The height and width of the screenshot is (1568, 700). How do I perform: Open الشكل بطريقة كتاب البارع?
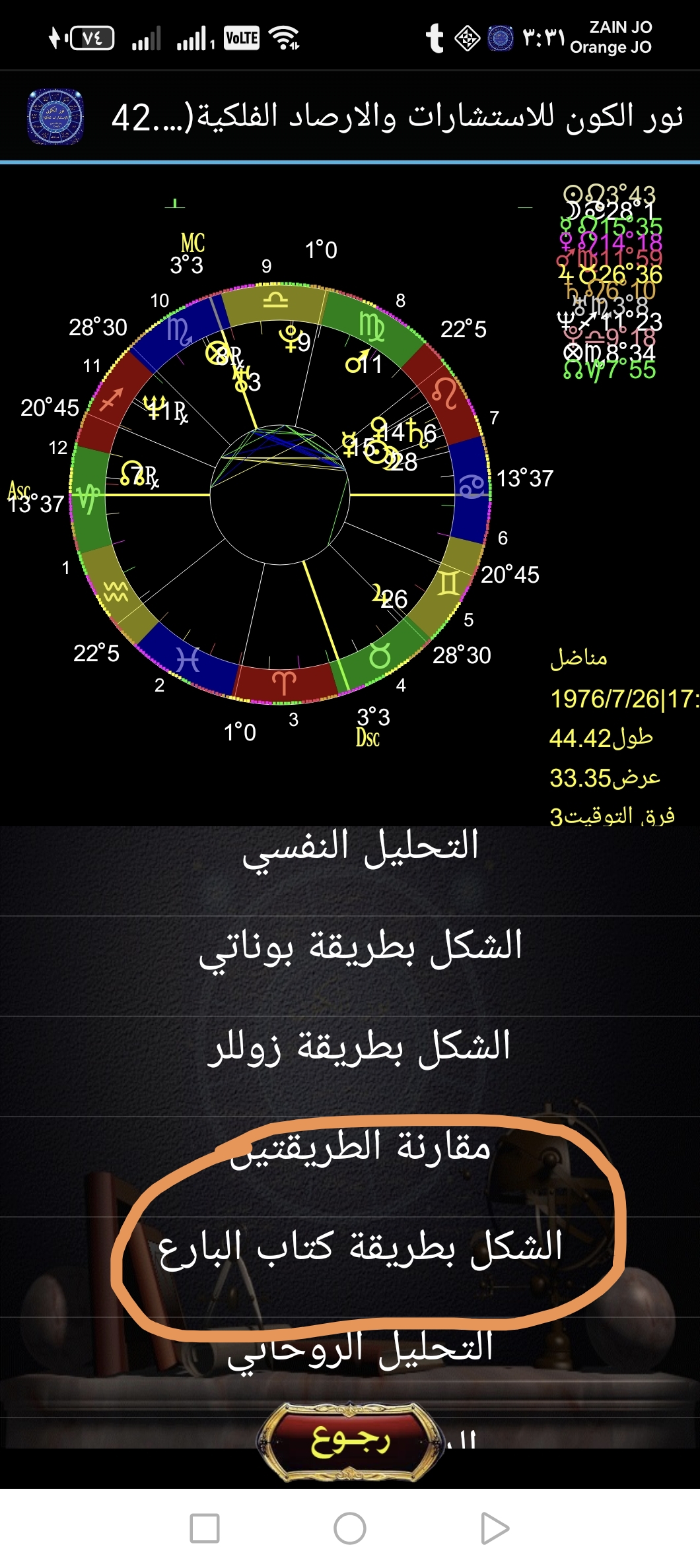[360, 1249]
